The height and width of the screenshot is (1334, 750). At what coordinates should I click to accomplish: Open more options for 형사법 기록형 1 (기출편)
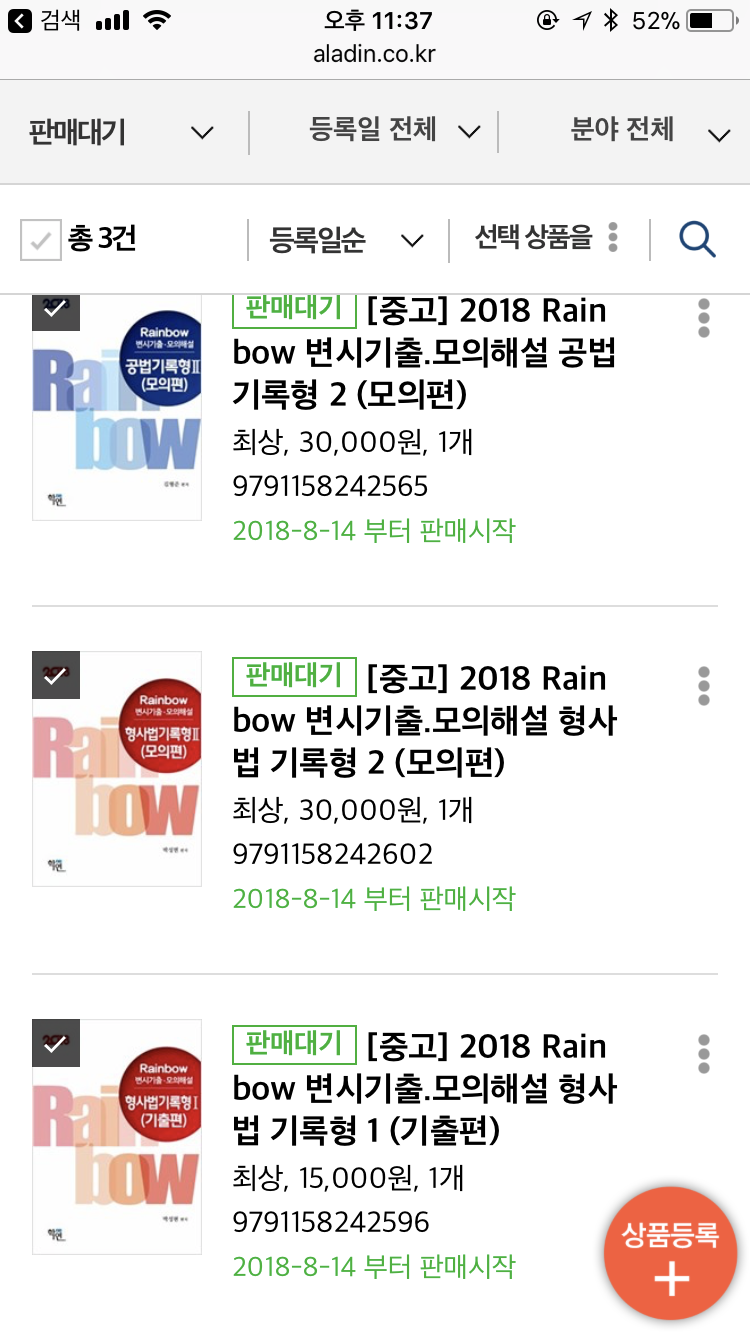704,1054
